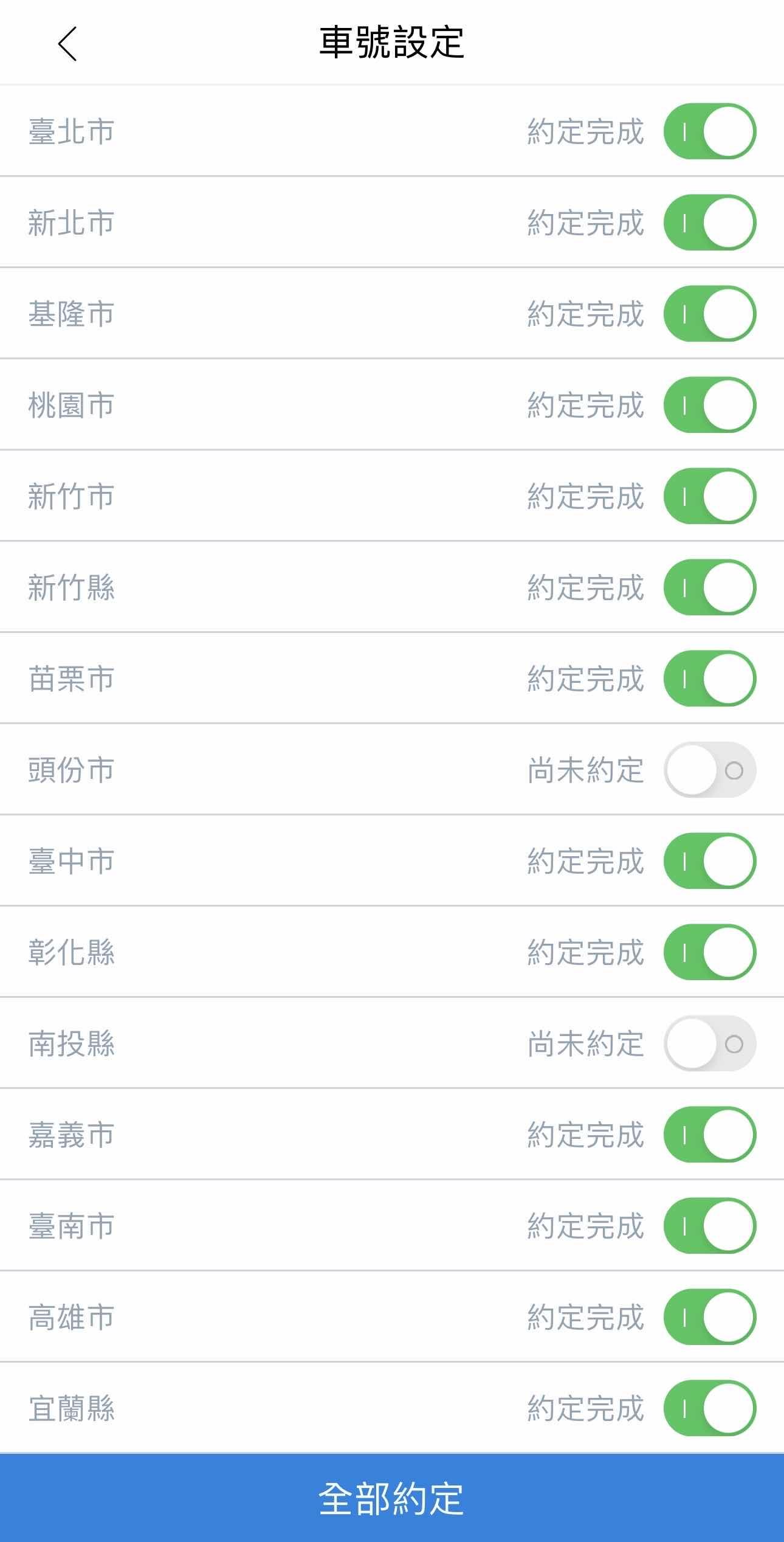Switch off the 臺中市 toggle
Image resolution: width=784 pixels, height=1542 pixels.
pos(709,861)
